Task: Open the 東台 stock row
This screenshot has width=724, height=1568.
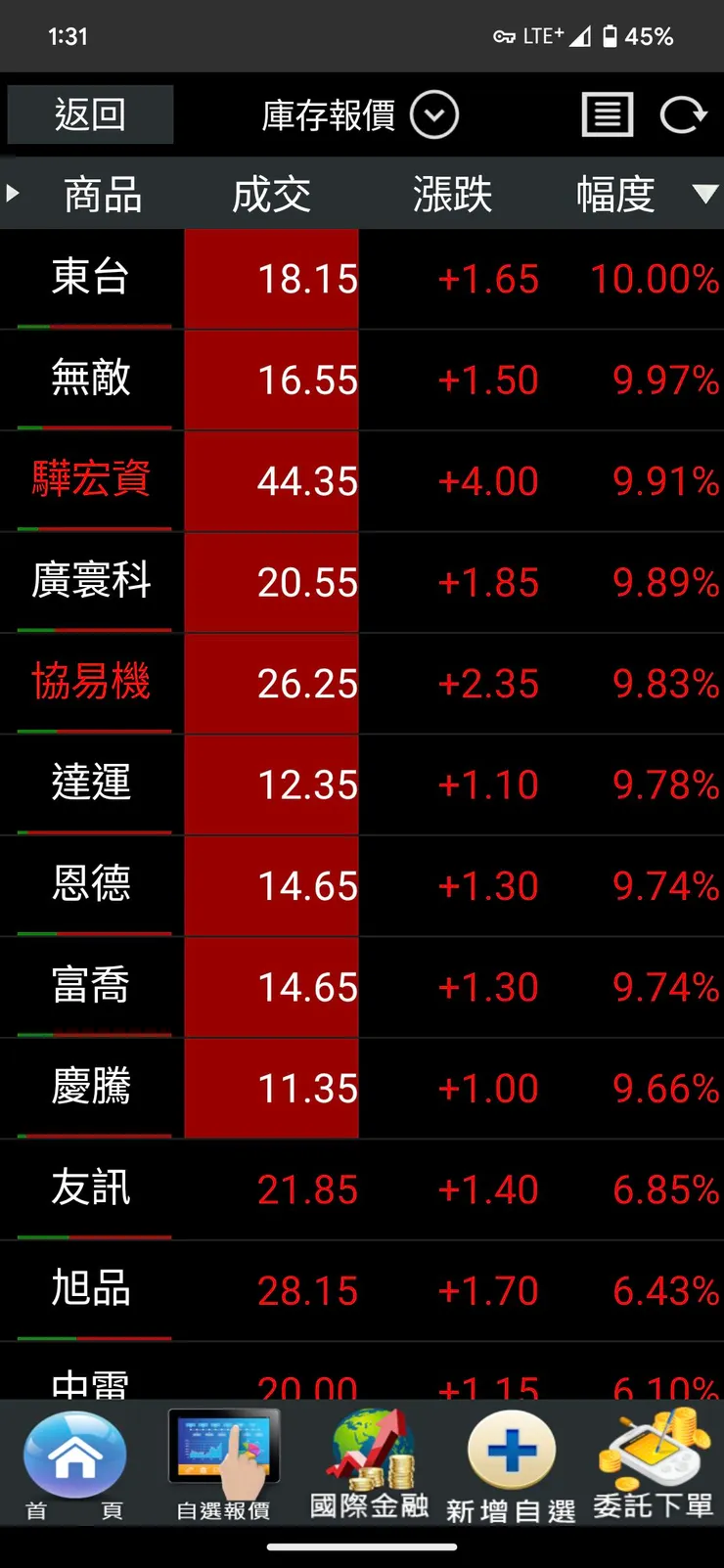Action: click(x=91, y=278)
